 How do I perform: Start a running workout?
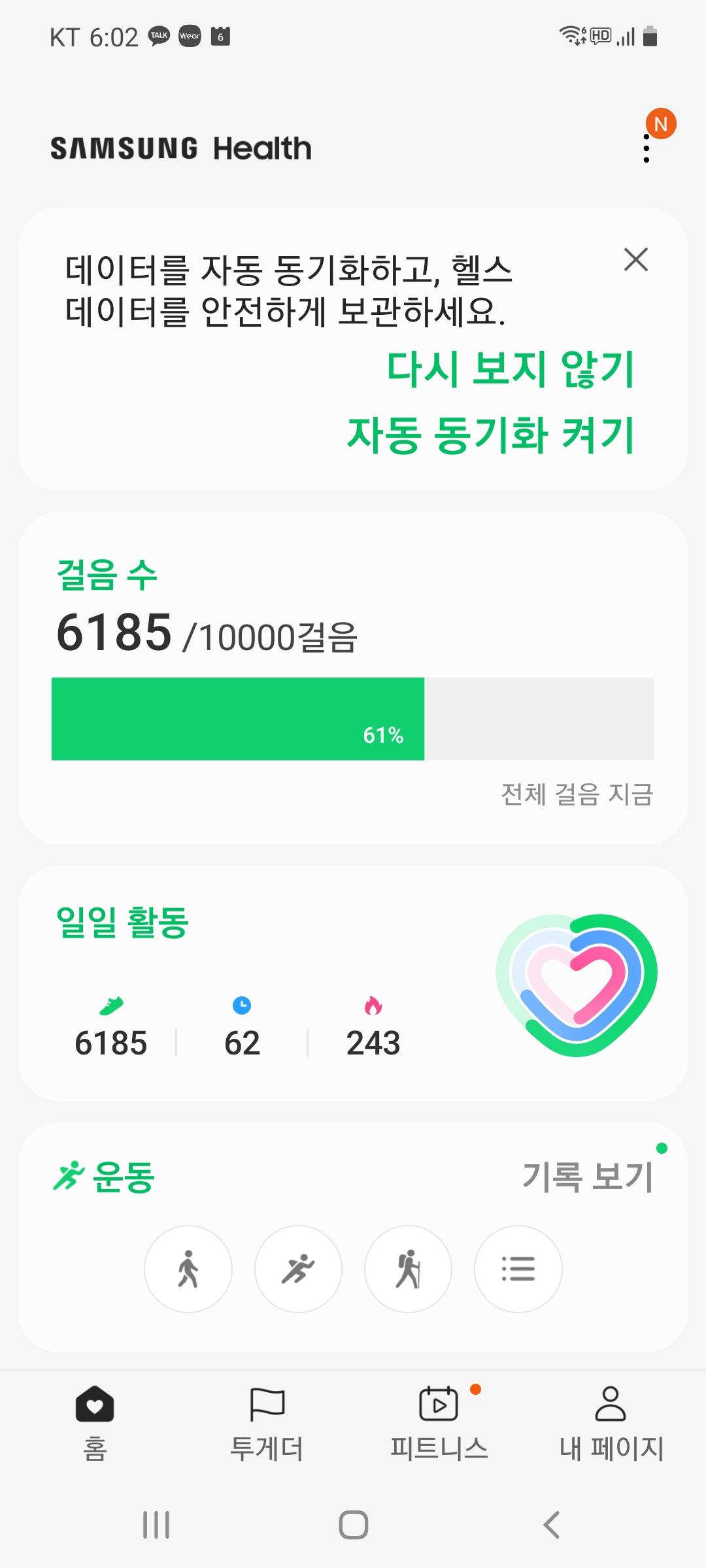[x=298, y=1269]
